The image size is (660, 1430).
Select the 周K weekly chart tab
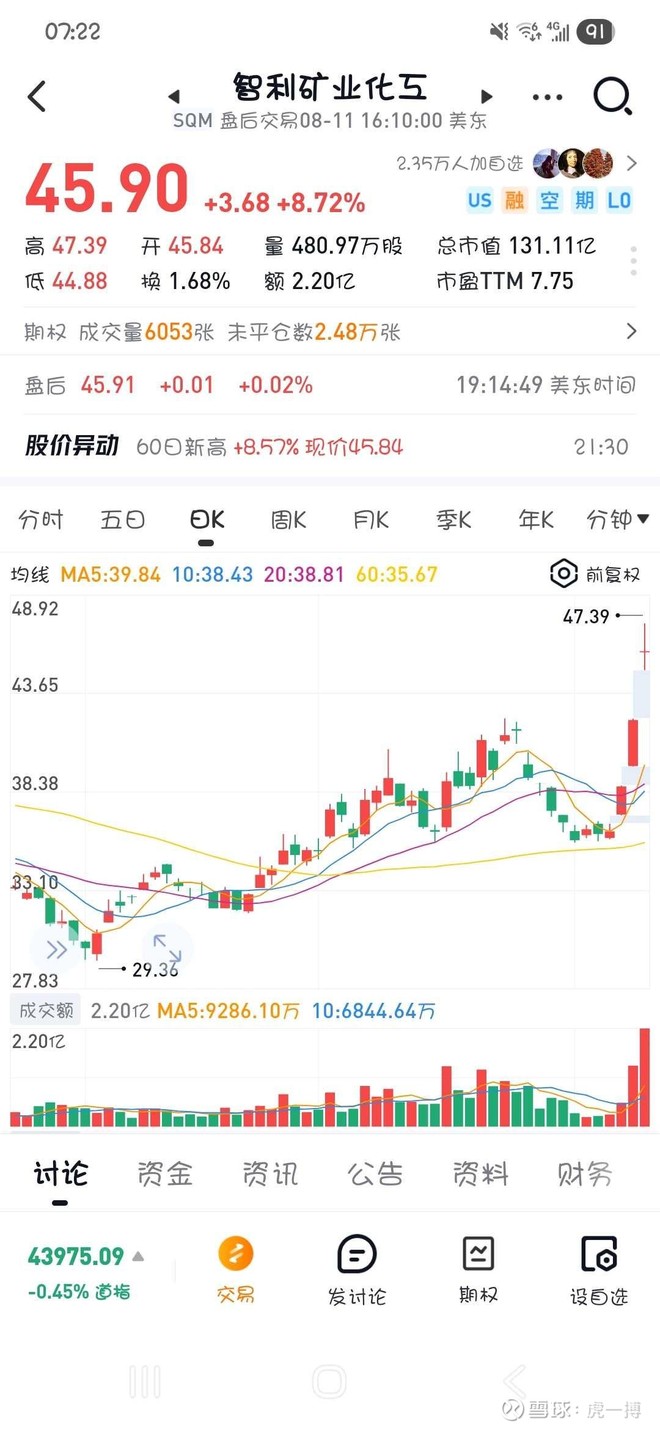288,520
